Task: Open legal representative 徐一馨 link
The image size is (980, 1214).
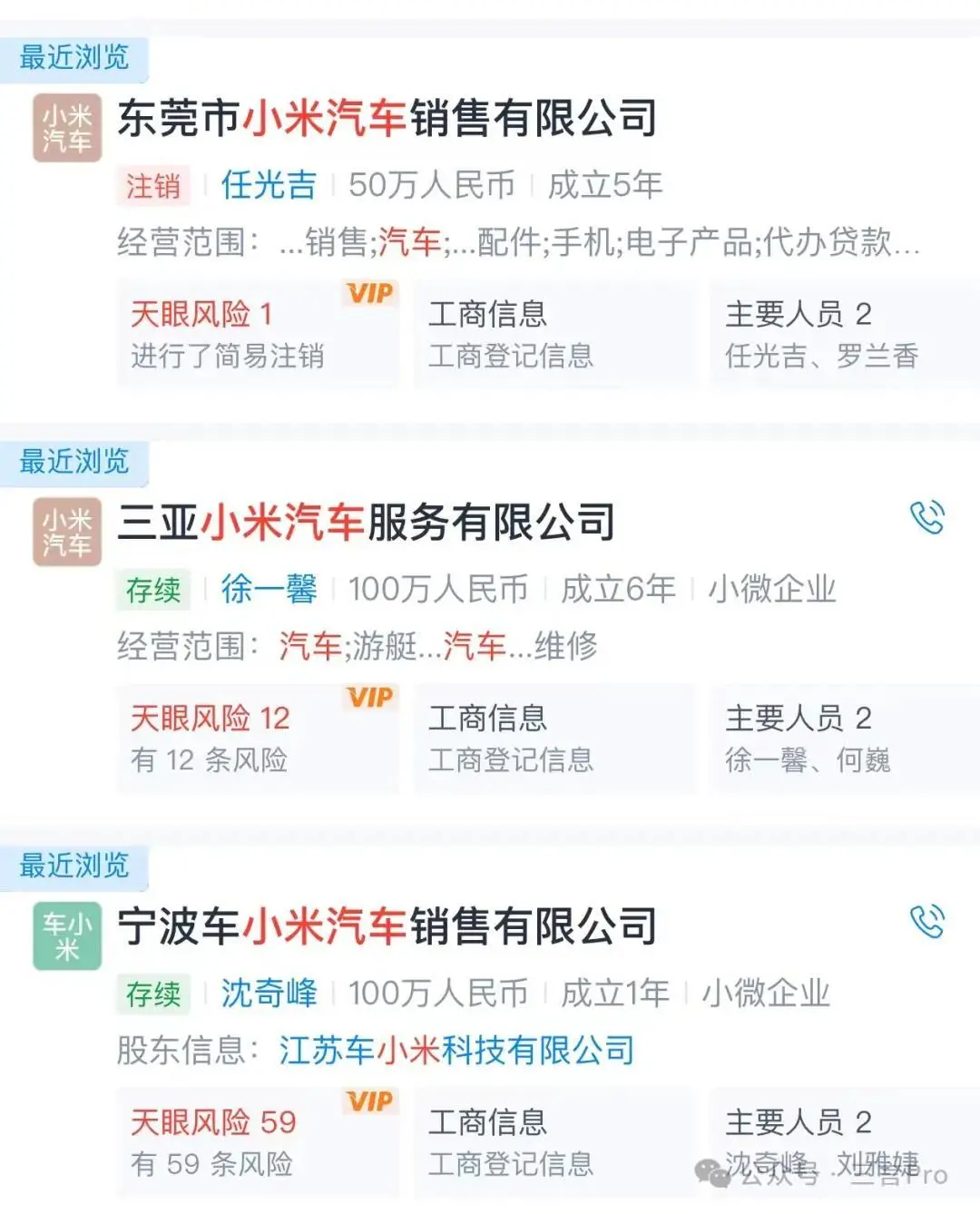Action: pos(269,589)
